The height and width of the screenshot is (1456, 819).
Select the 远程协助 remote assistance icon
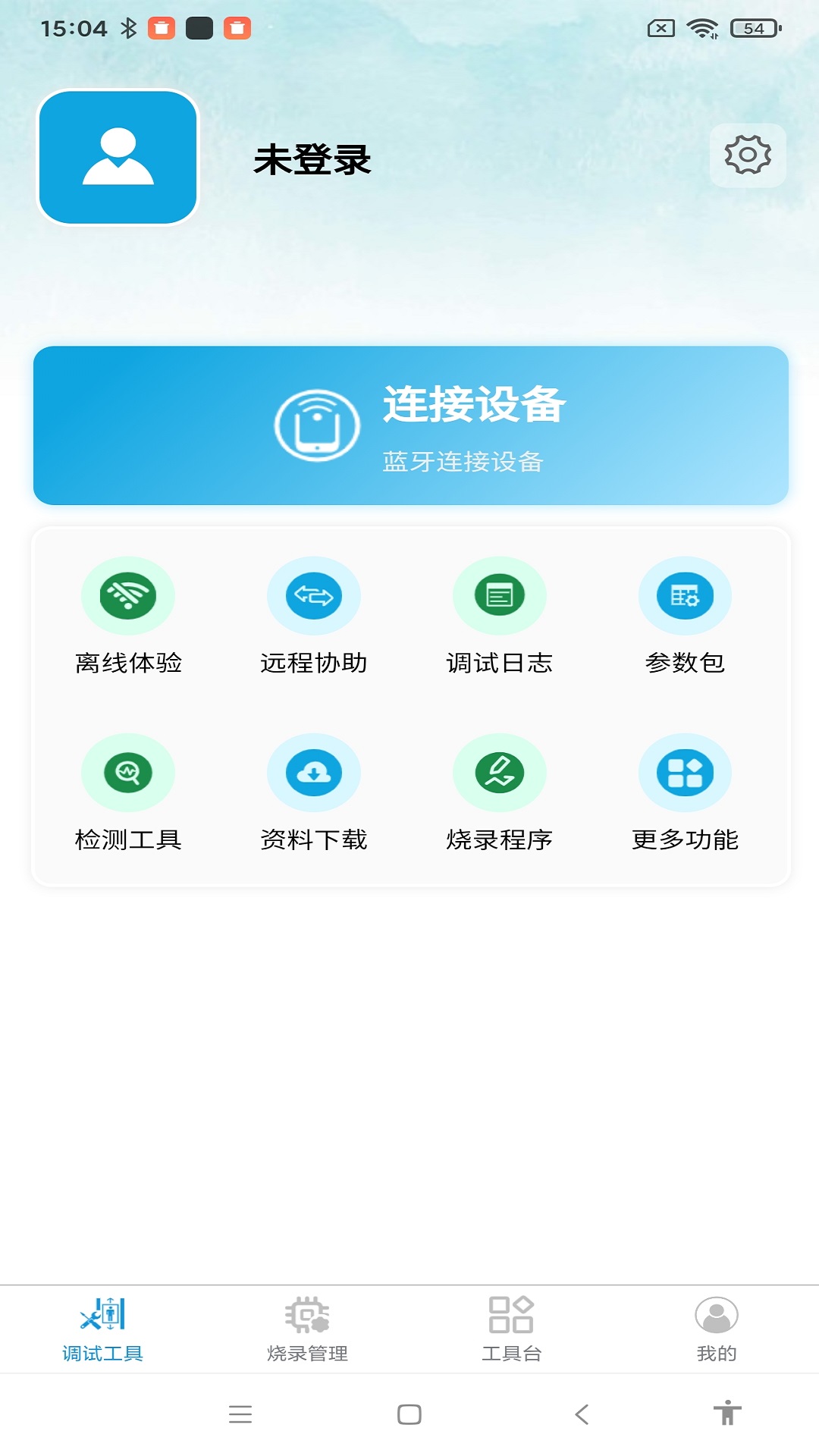[x=314, y=596]
